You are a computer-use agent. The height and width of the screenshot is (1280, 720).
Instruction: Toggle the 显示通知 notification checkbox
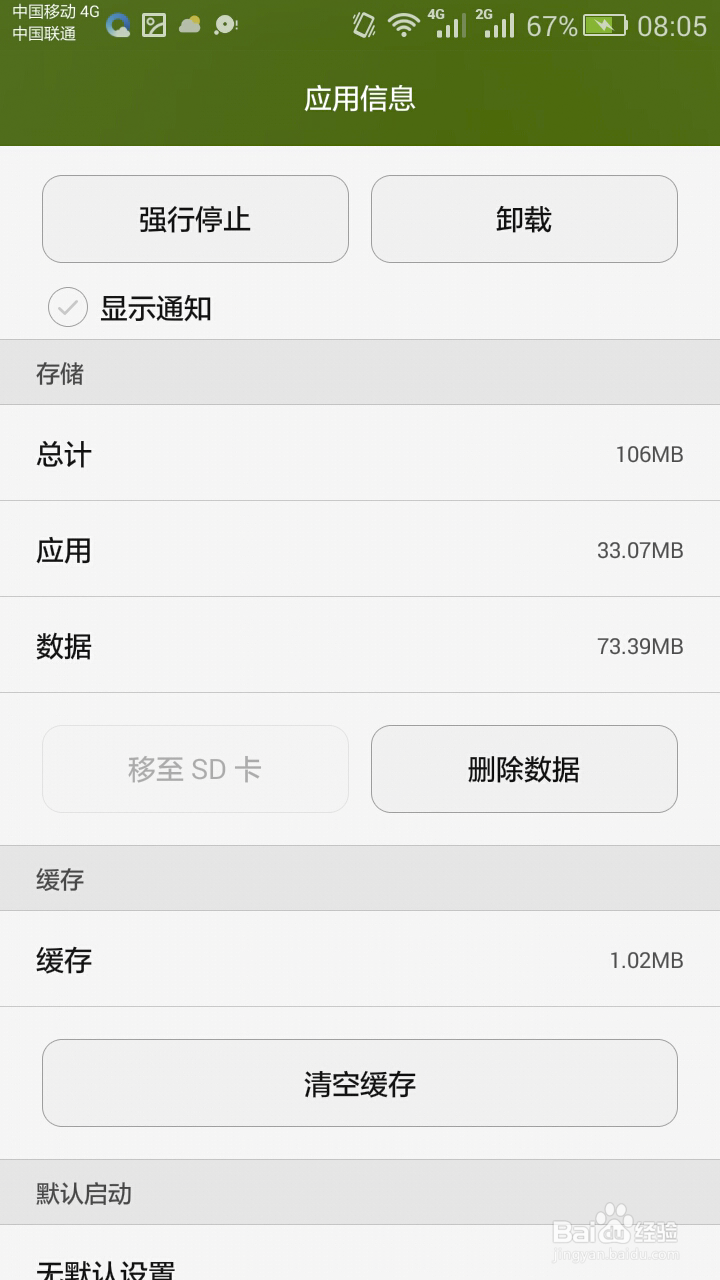[67, 308]
